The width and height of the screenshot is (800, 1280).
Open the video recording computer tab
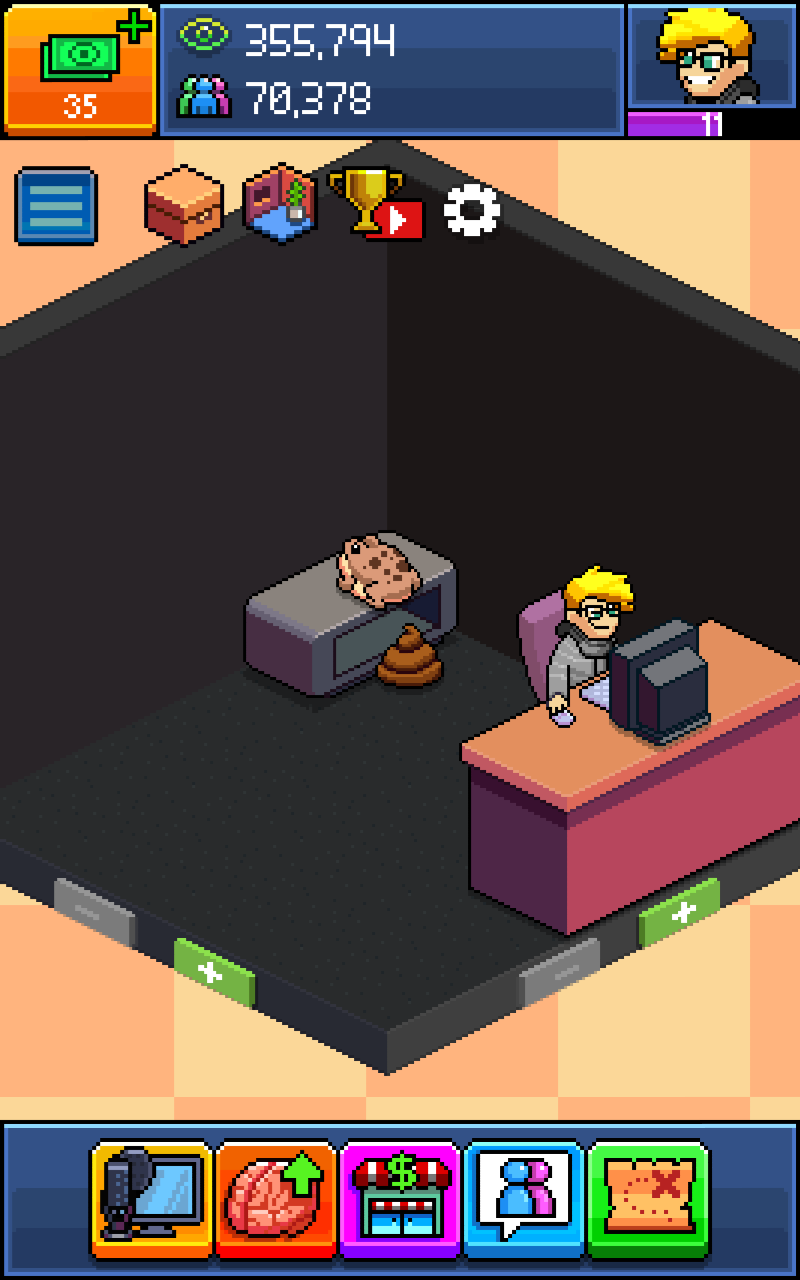pyautogui.click(x=152, y=1200)
